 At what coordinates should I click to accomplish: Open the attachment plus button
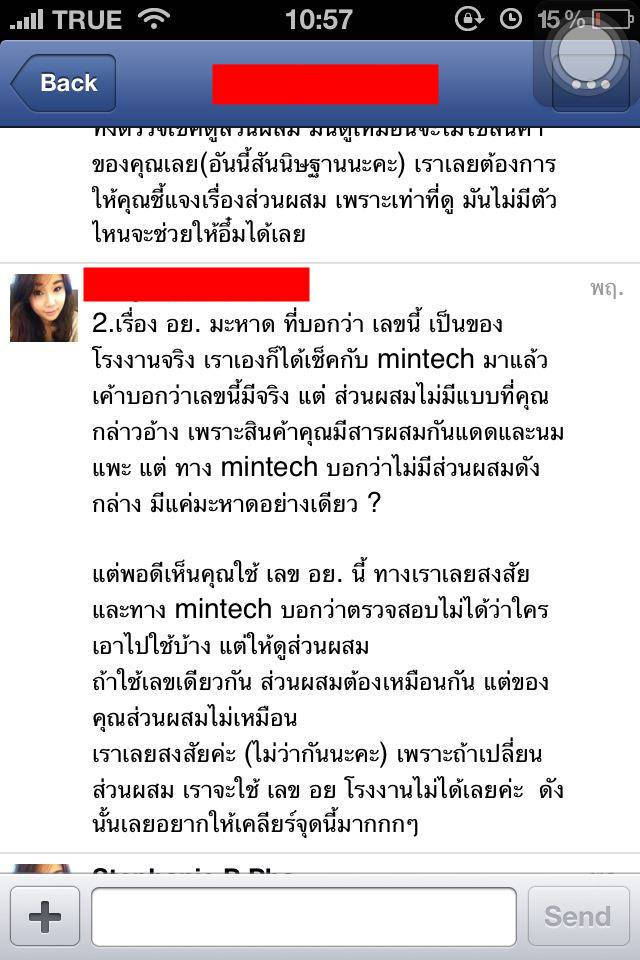click(45, 917)
